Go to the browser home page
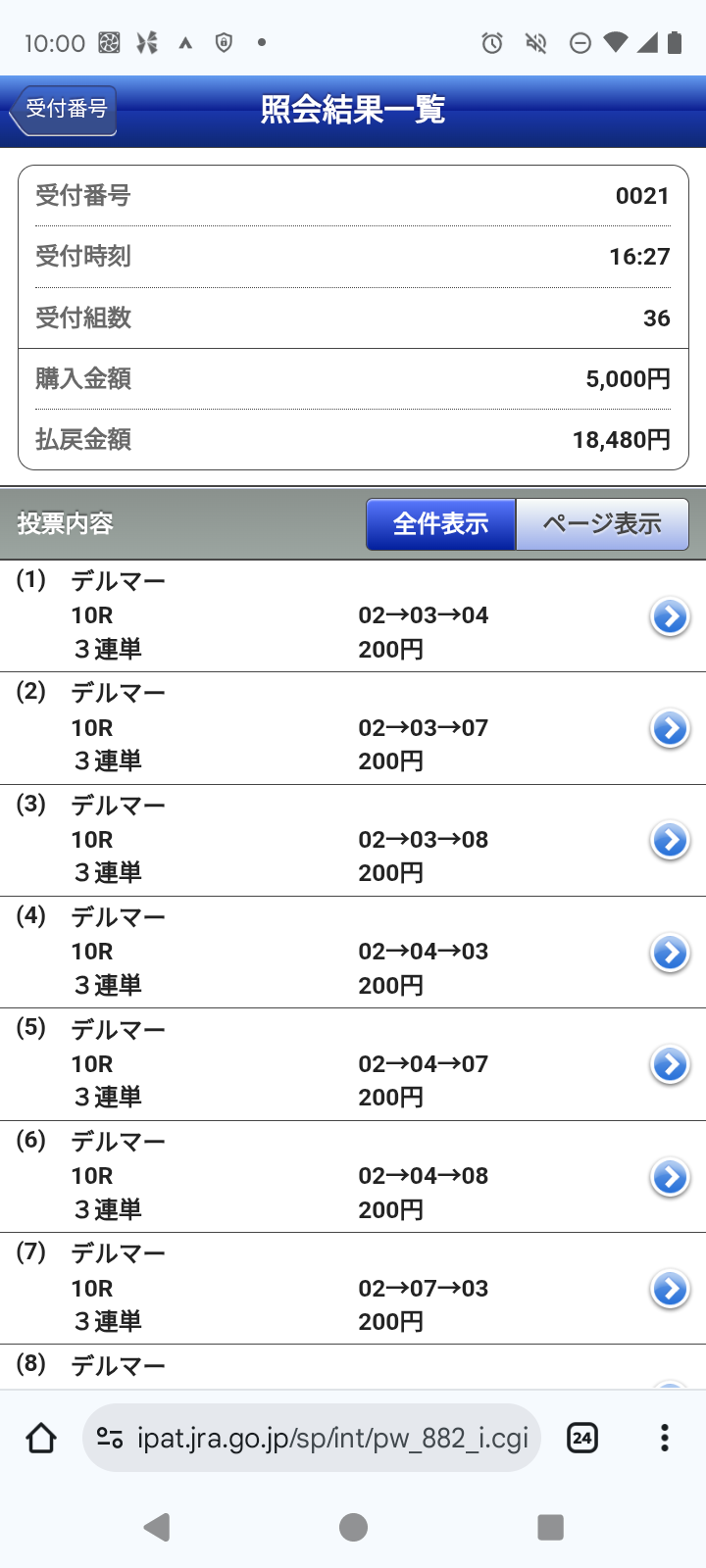This screenshot has width=706, height=1568. click(x=41, y=1438)
